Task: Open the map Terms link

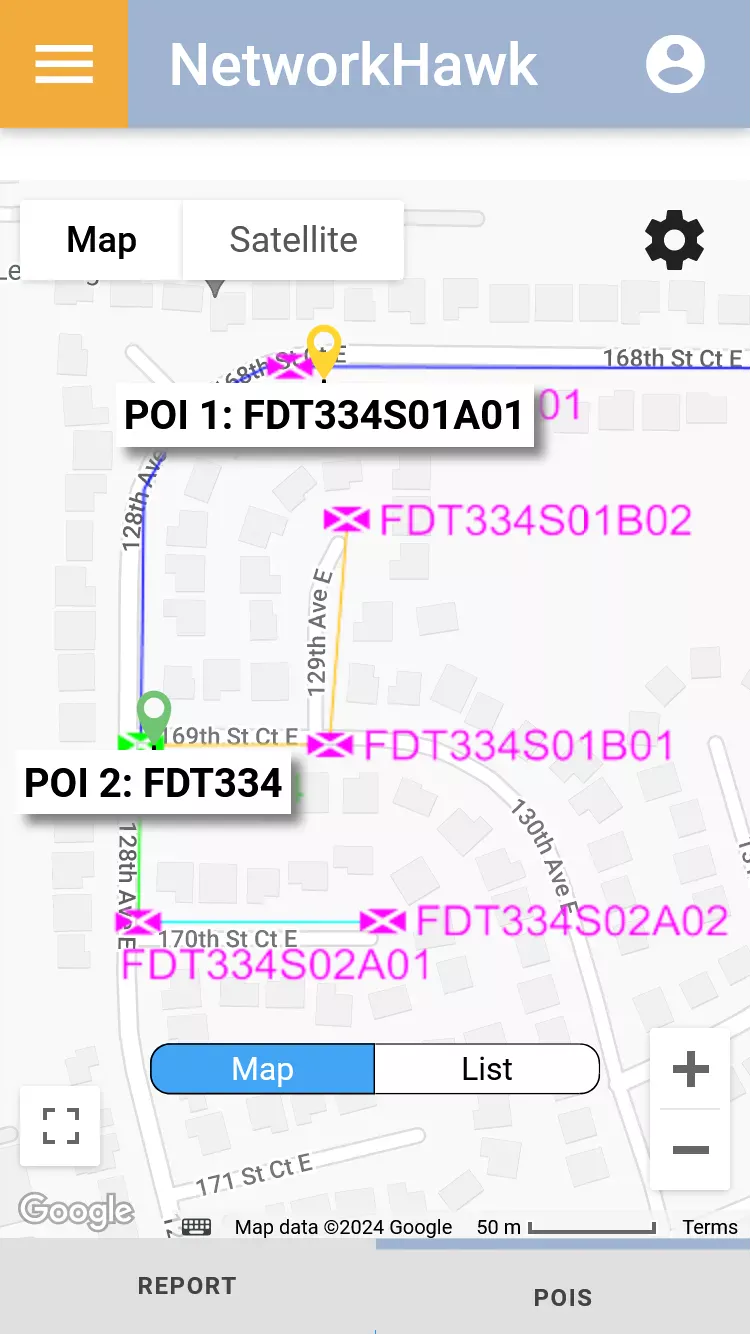Action: [710, 1227]
